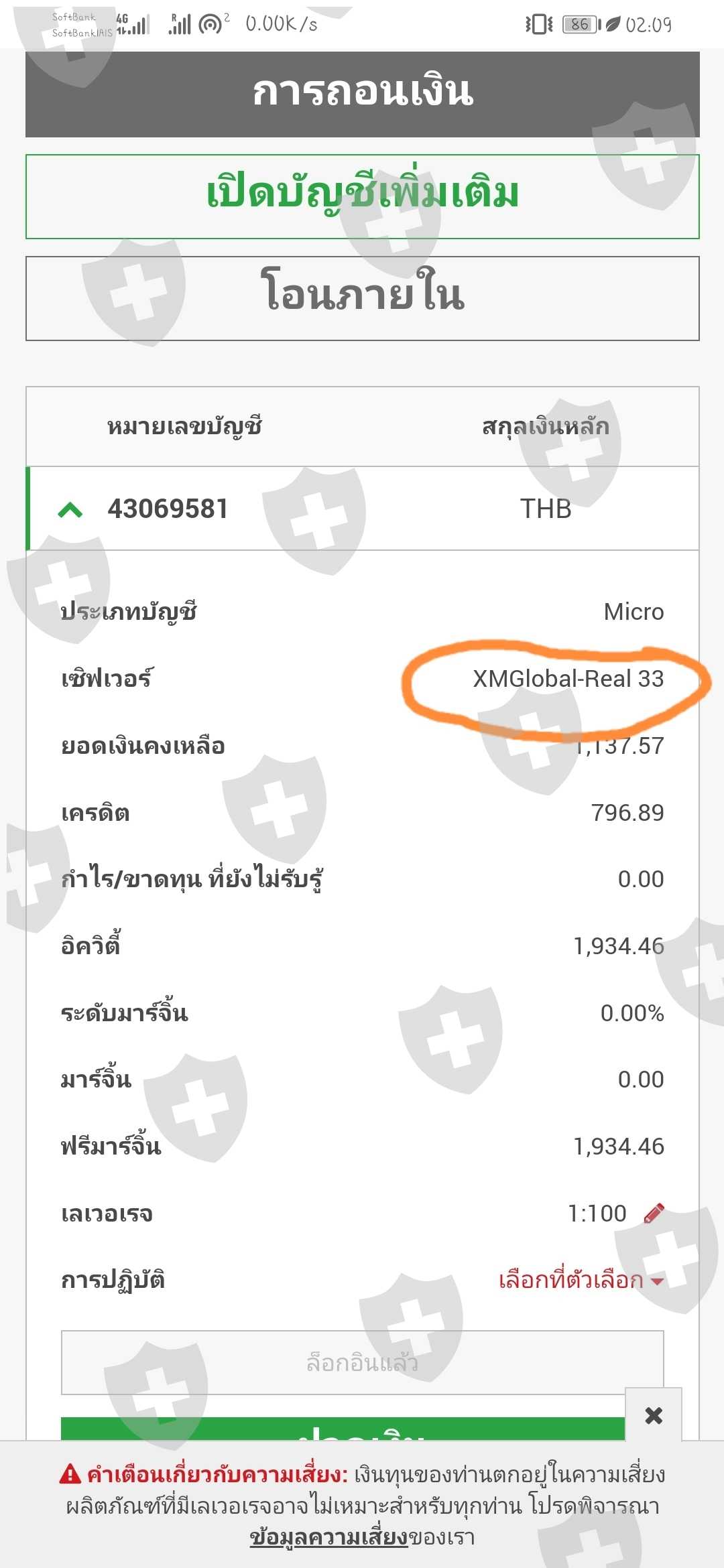724x1568 pixels.
Task: Tap the green deposit button
Action: (343, 1429)
